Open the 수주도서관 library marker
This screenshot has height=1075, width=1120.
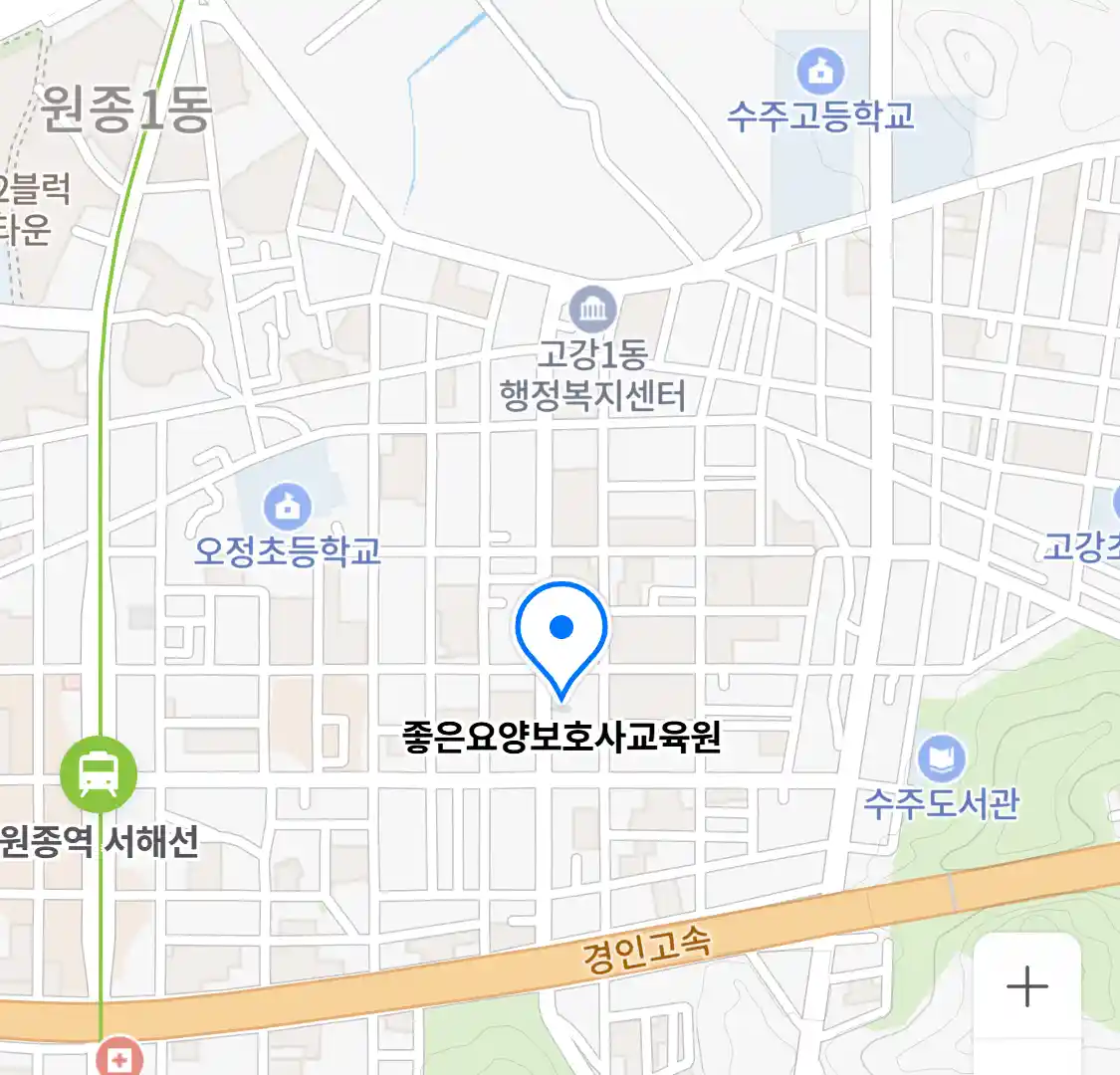pyautogui.click(x=941, y=759)
